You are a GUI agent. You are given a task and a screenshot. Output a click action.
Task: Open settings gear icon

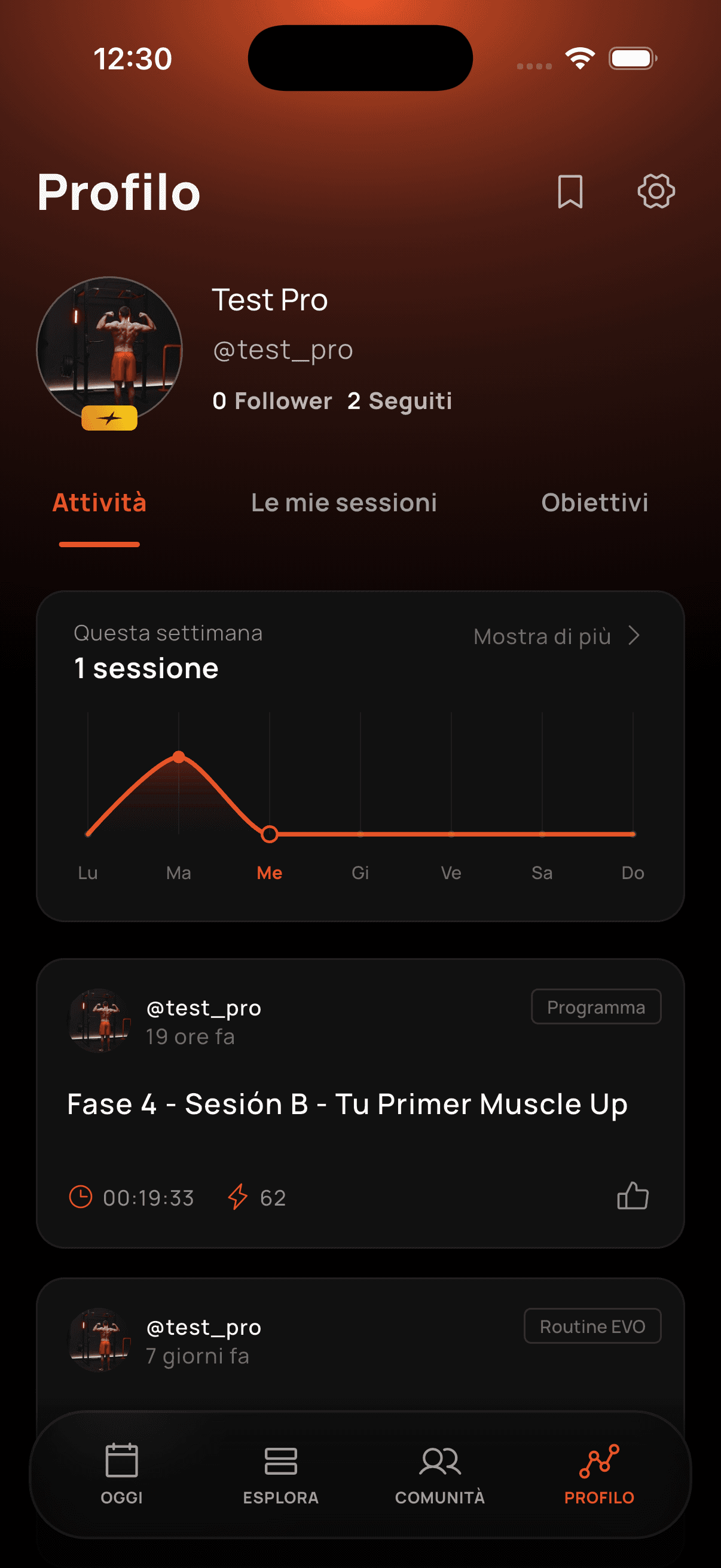click(x=655, y=191)
